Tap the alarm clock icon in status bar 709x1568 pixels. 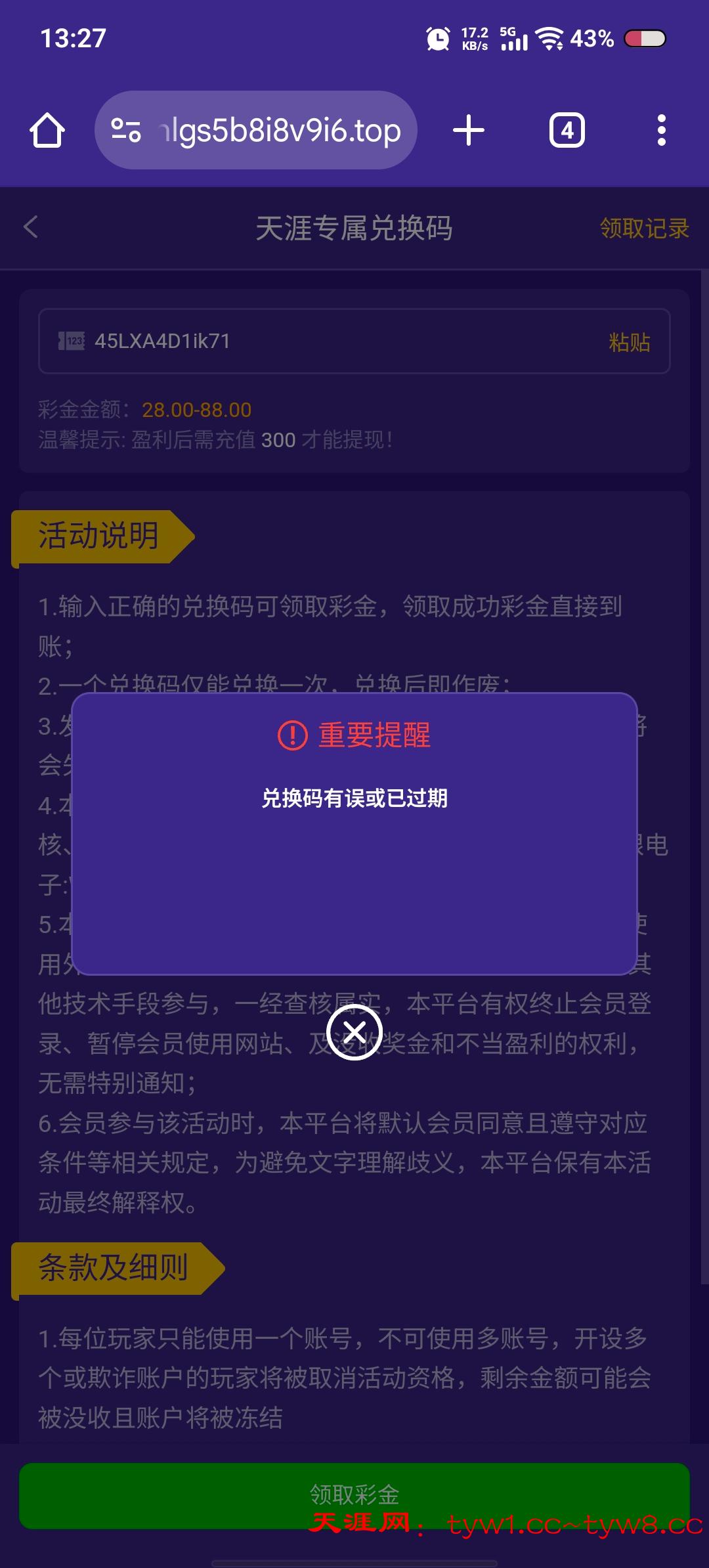click(x=437, y=39)
